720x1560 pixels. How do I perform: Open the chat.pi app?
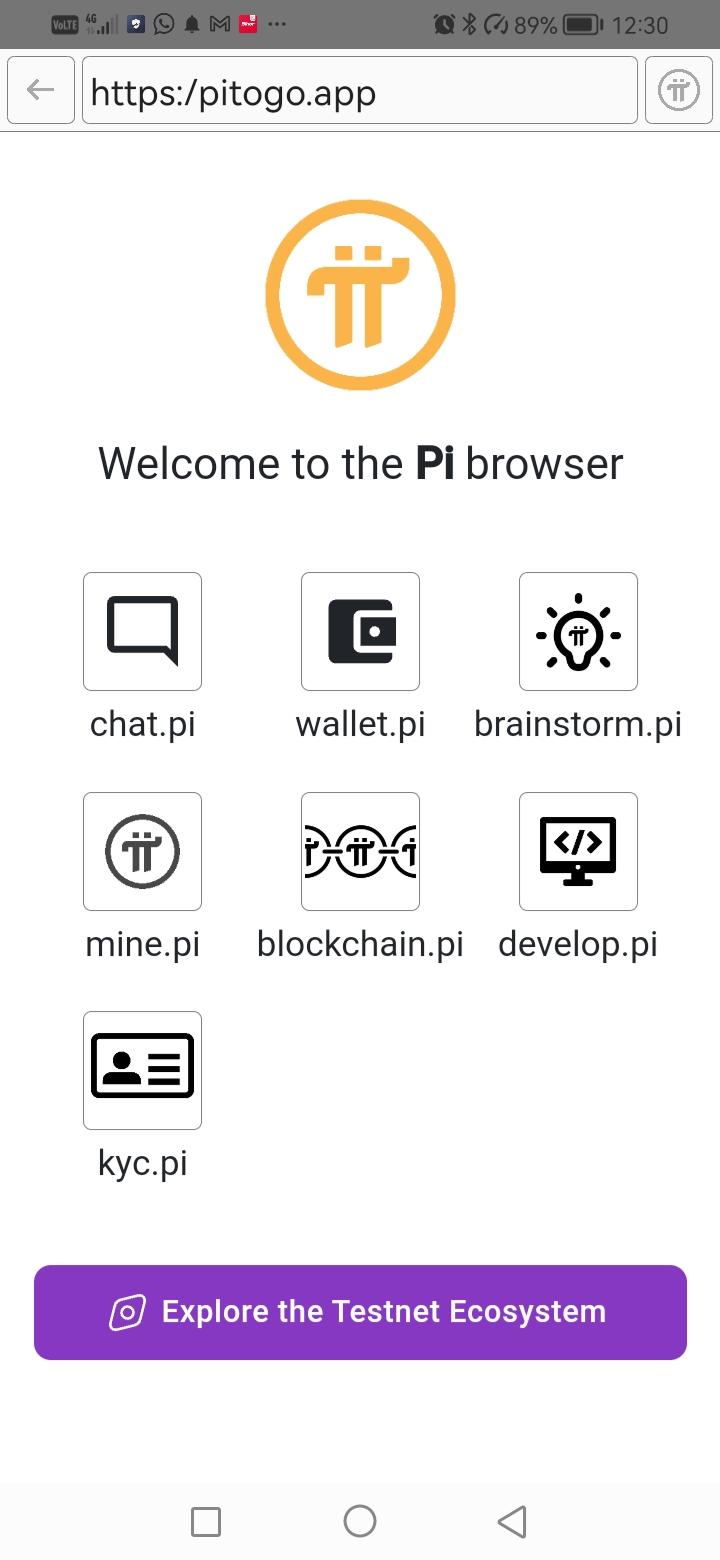(x=142, y=632)
